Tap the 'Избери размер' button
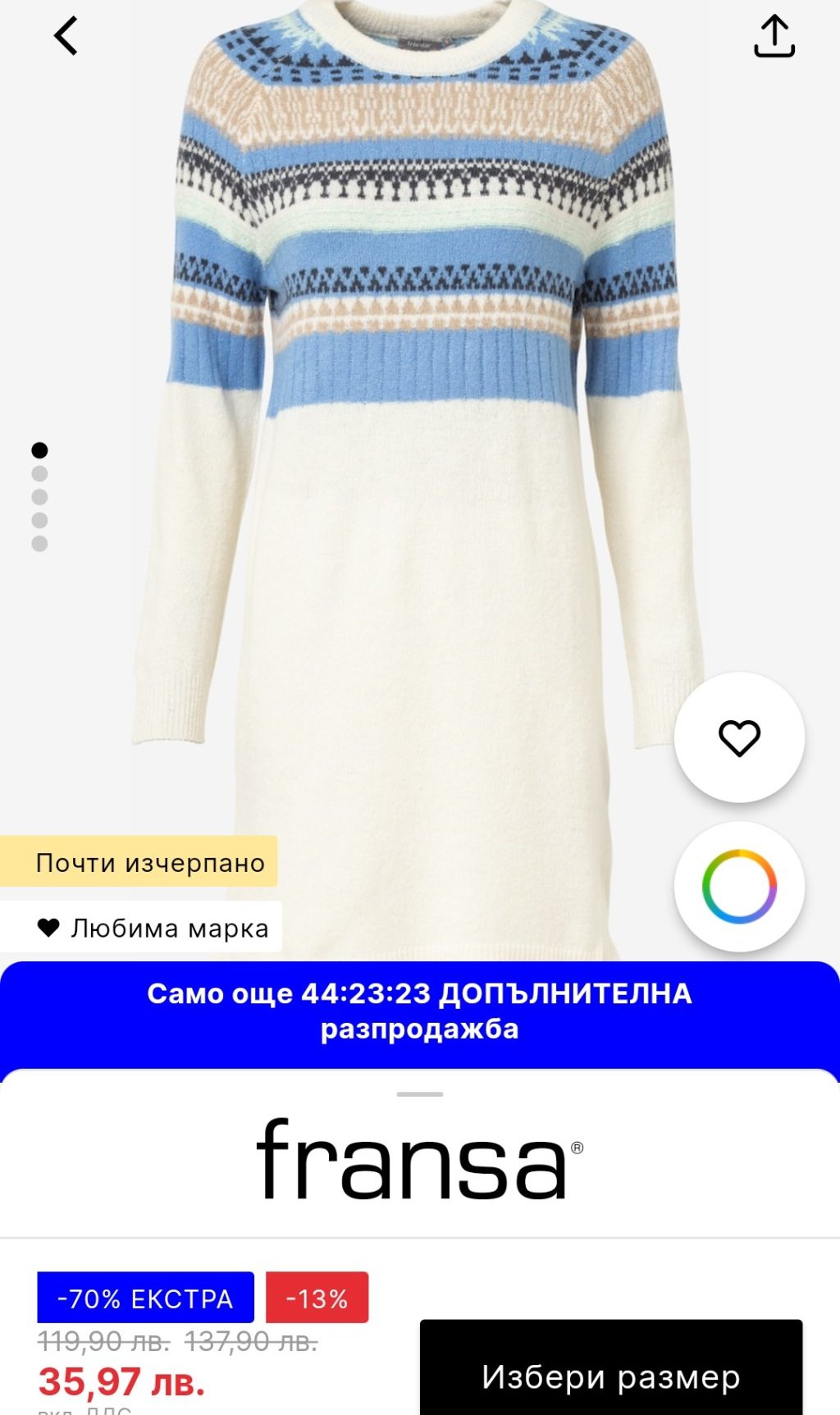Viewport: 840px width, 1415px height. pos(610,1376)
